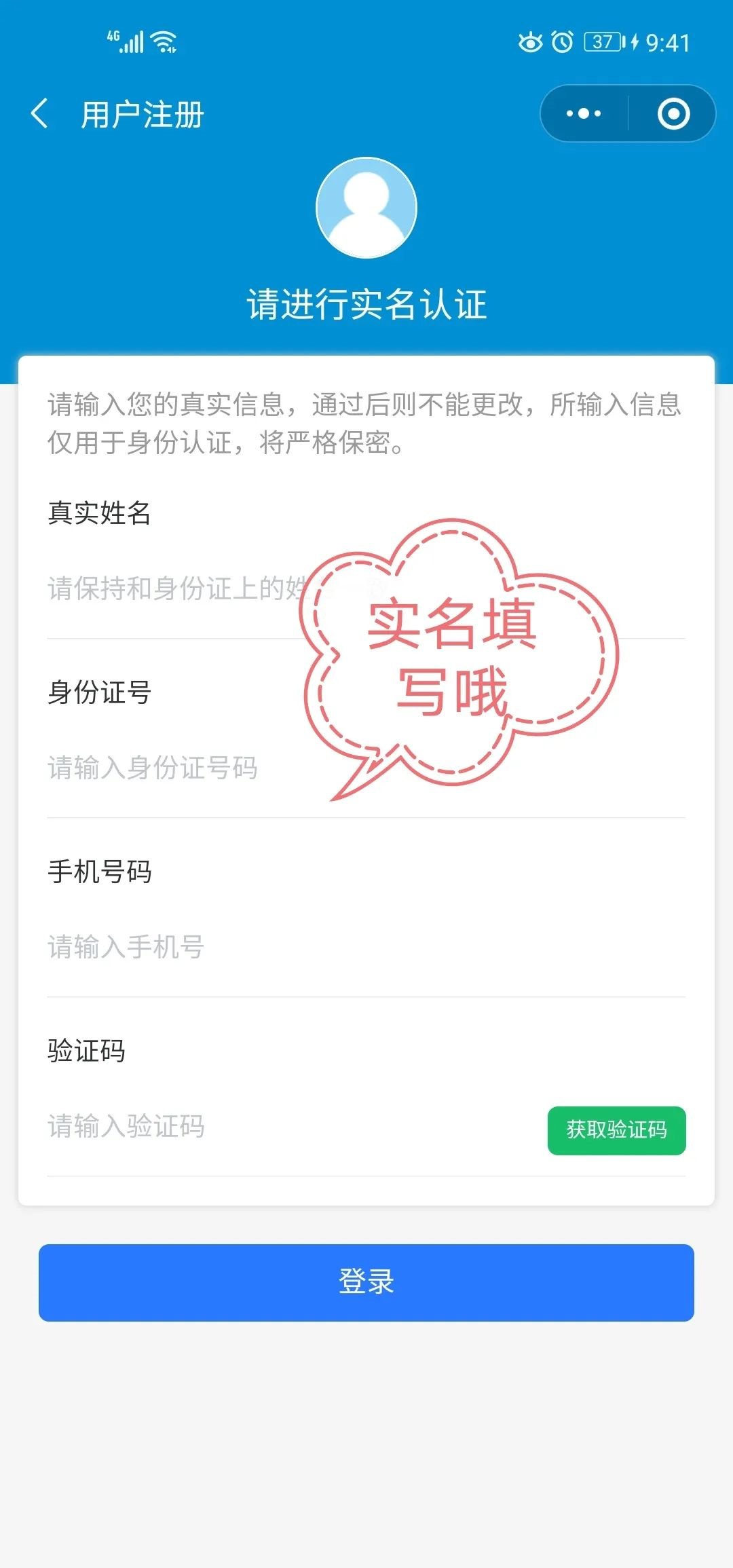
Task: Select the 手机号码 input field
Action: coord(271,947)
